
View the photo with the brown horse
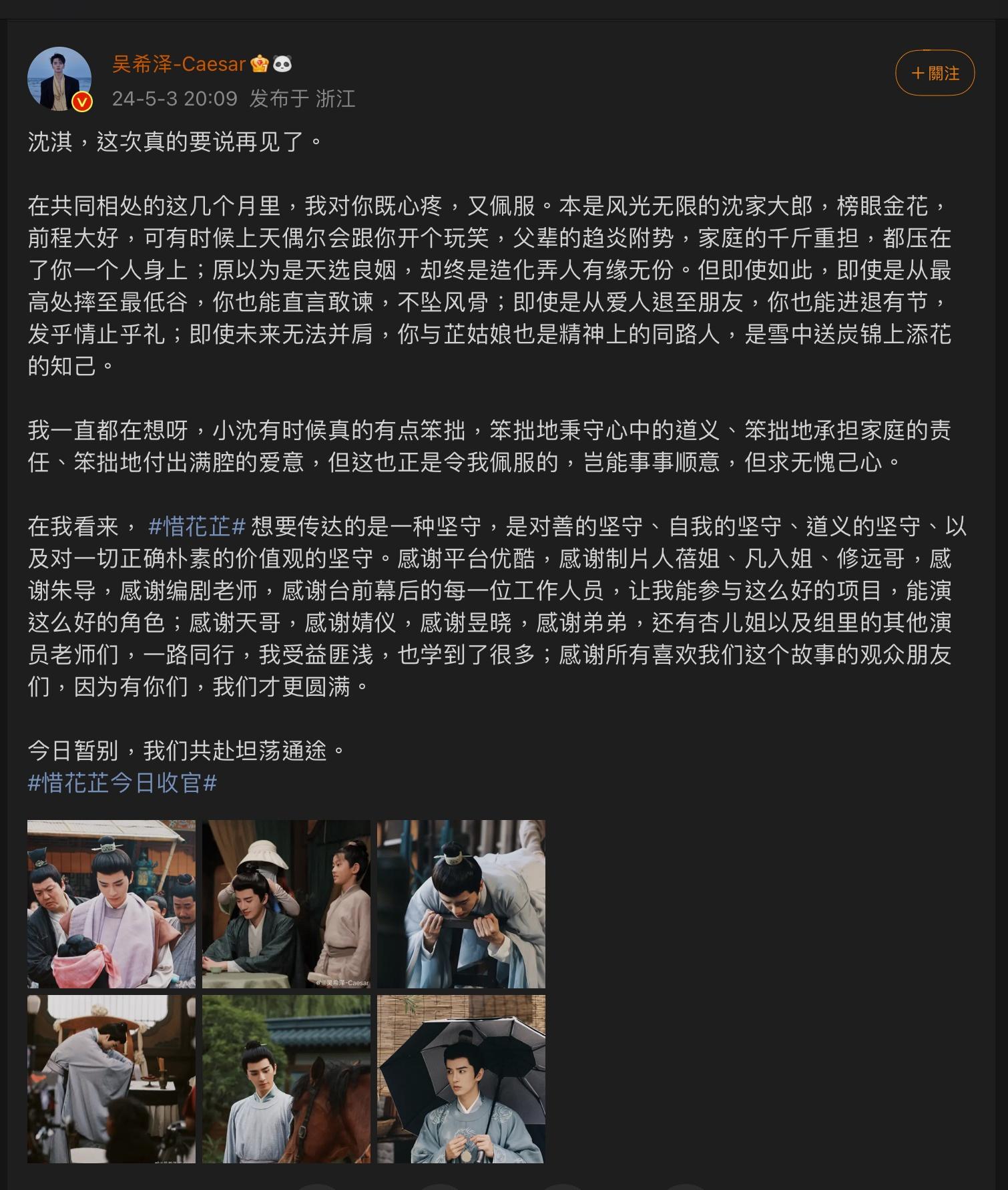286,1079
